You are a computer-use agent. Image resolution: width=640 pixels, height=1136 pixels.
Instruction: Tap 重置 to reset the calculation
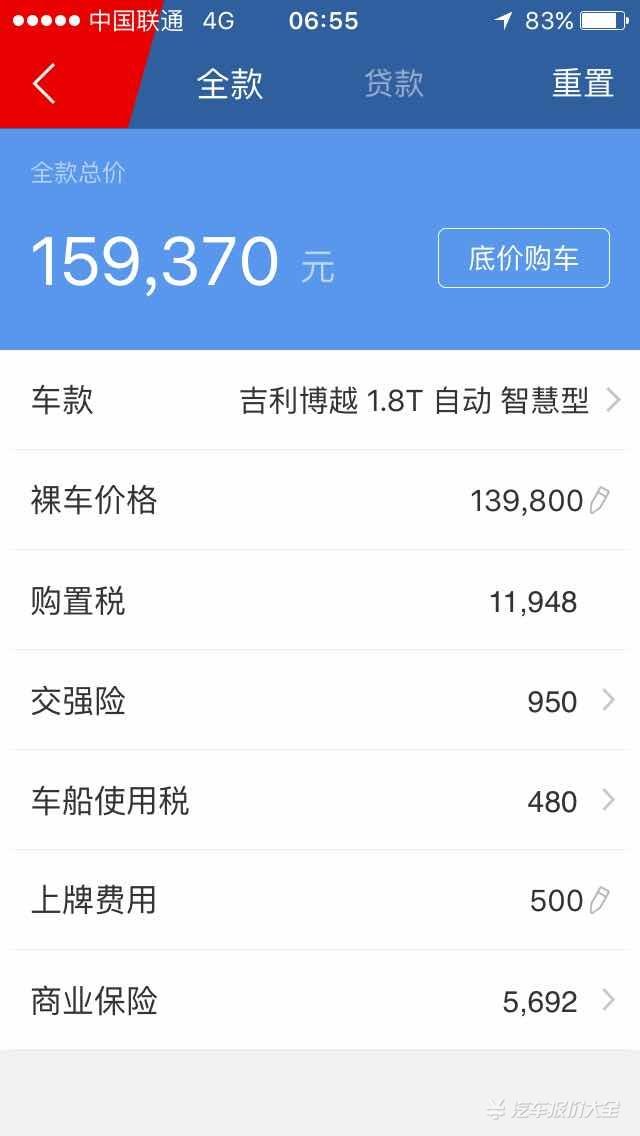[583, 84]
